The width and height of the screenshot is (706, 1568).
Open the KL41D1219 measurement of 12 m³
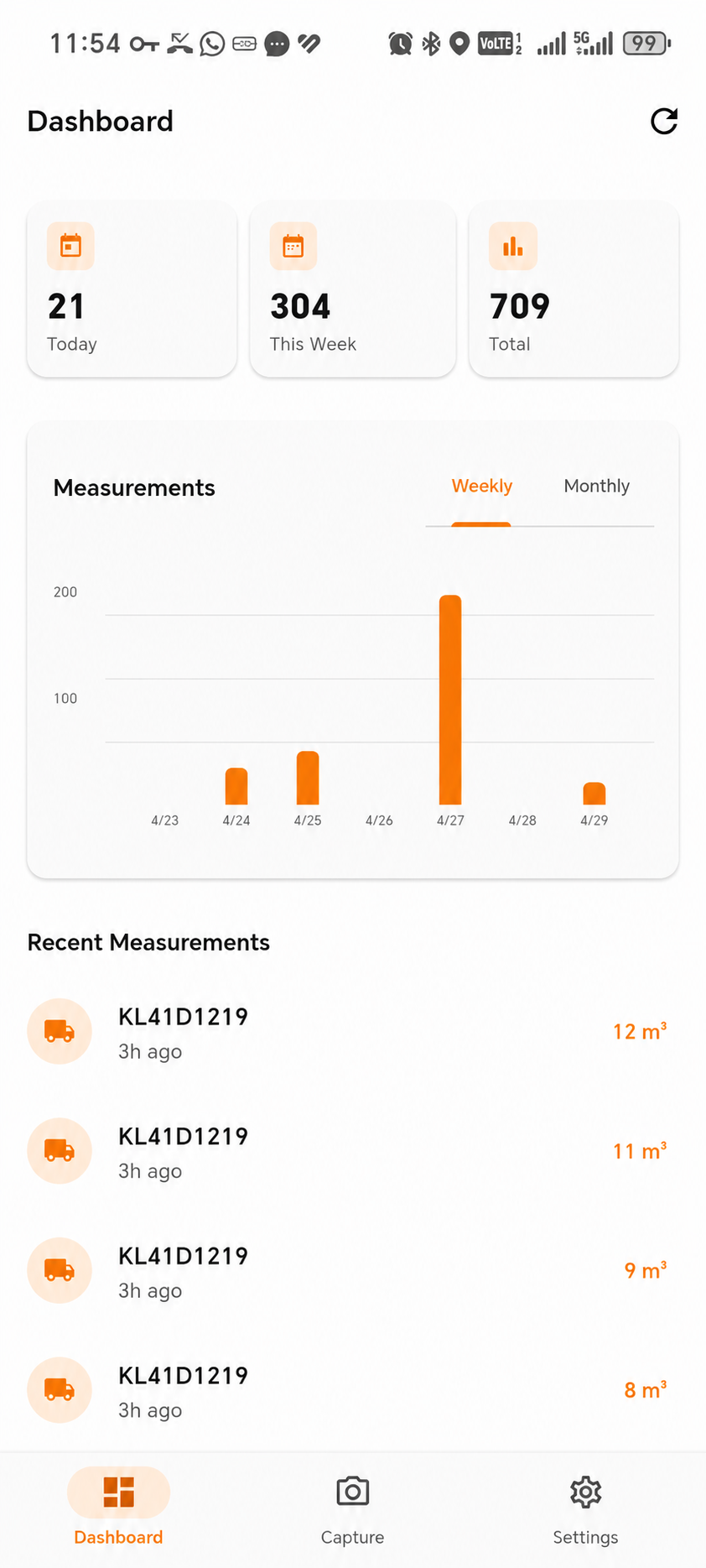pos(352,1032)
